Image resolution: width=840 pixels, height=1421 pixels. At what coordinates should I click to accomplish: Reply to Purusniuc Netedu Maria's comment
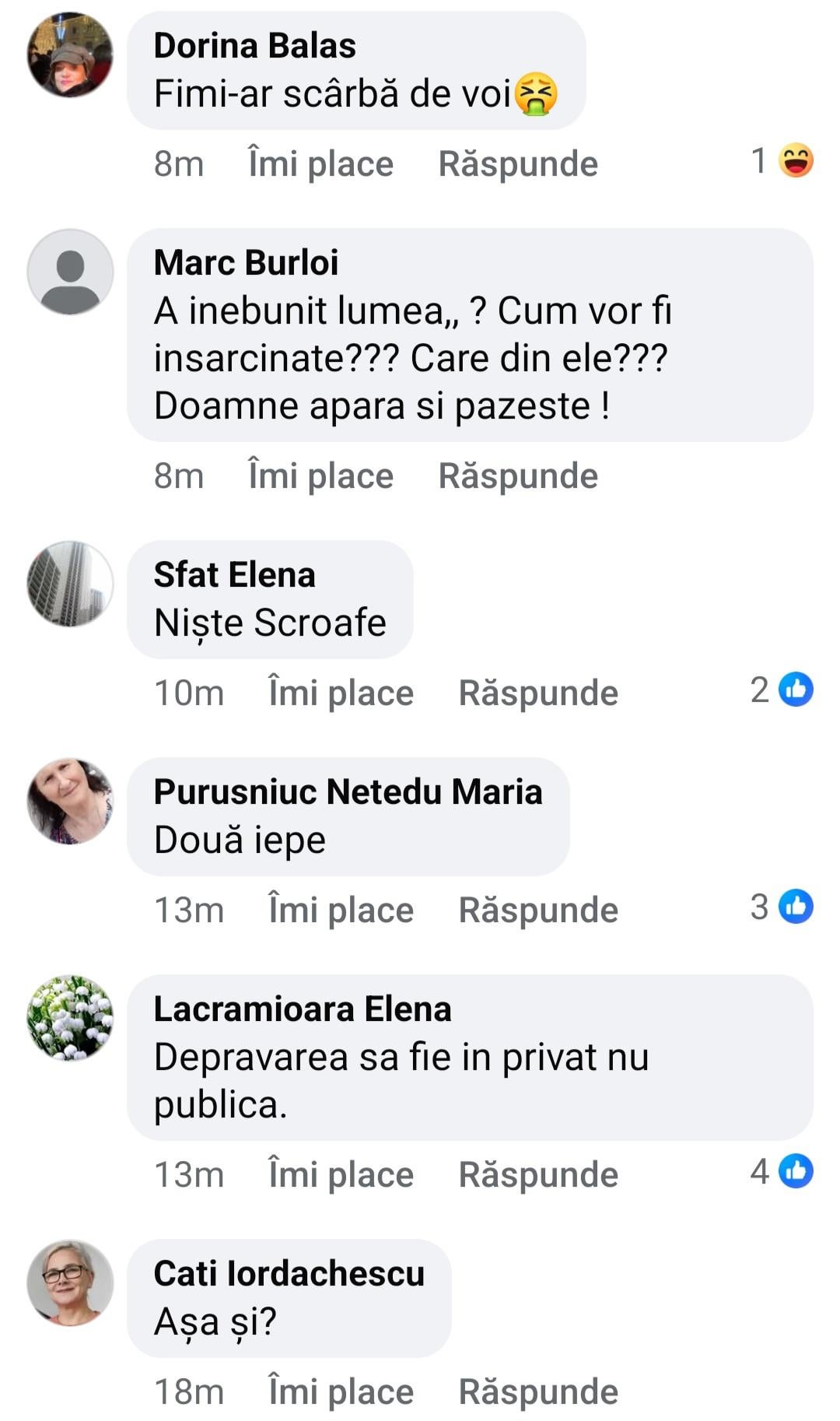(x=538, y=910)
